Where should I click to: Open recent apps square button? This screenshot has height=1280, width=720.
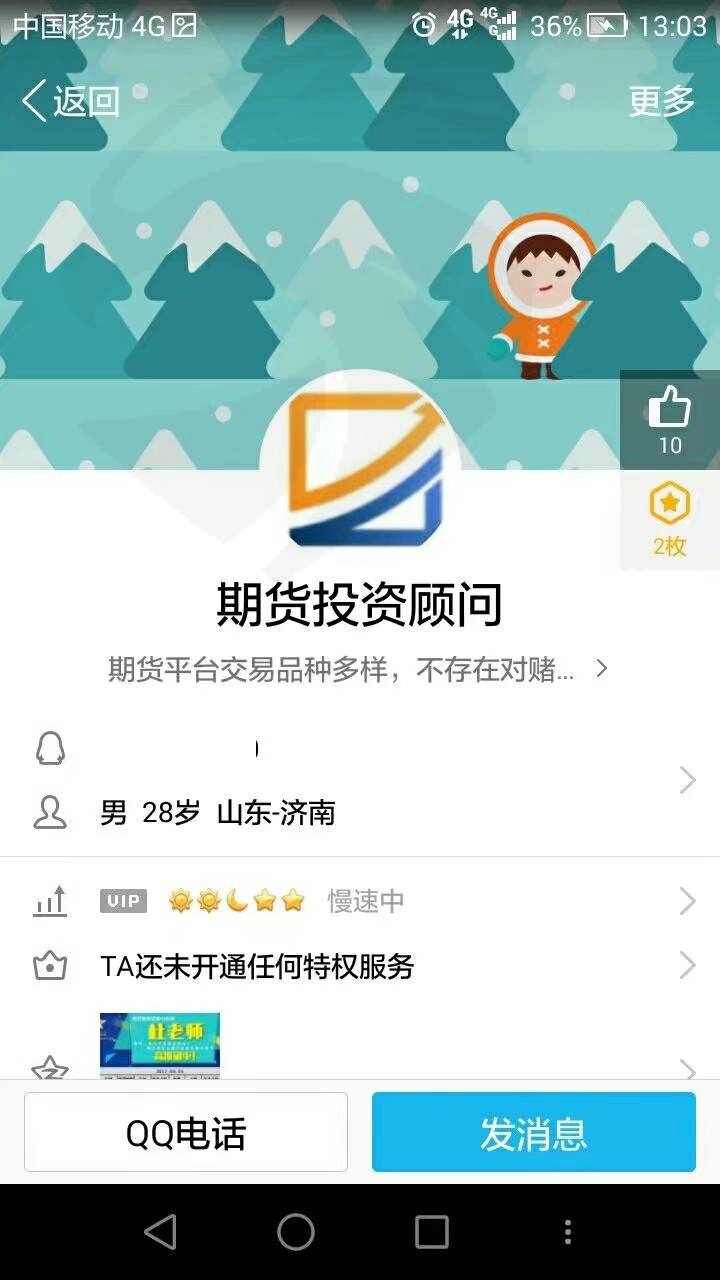[x=432, y=1232]
